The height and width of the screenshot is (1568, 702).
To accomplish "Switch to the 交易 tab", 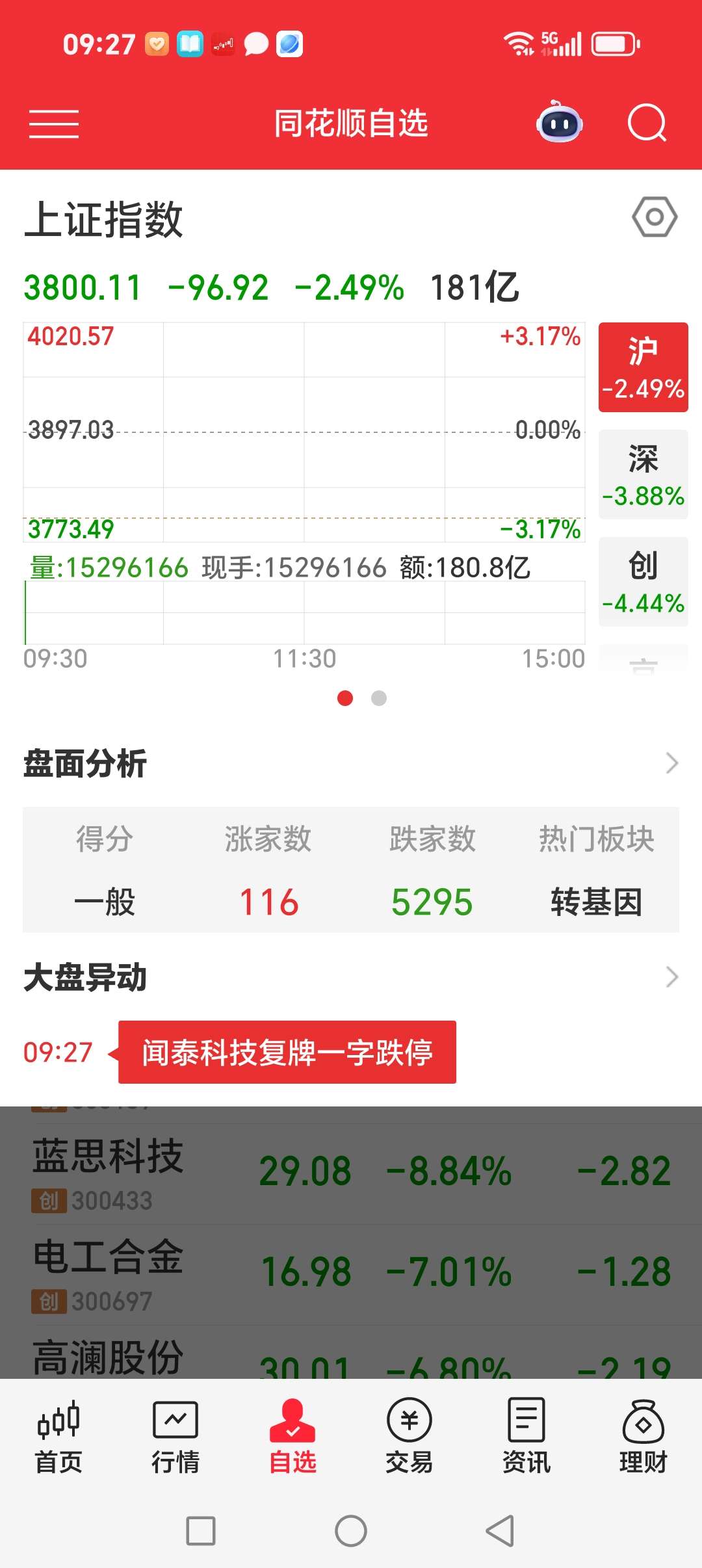I will click(x=409, y=1437).
